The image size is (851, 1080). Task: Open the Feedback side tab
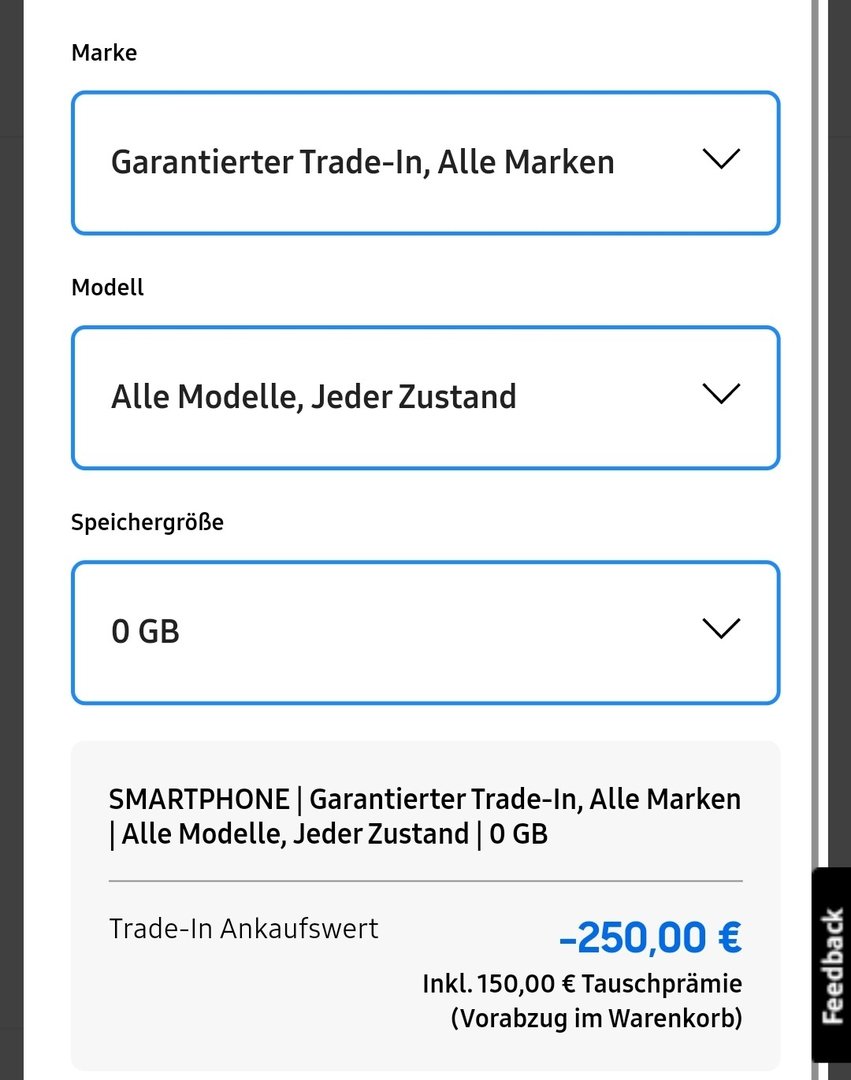click(x=831, y=965)
